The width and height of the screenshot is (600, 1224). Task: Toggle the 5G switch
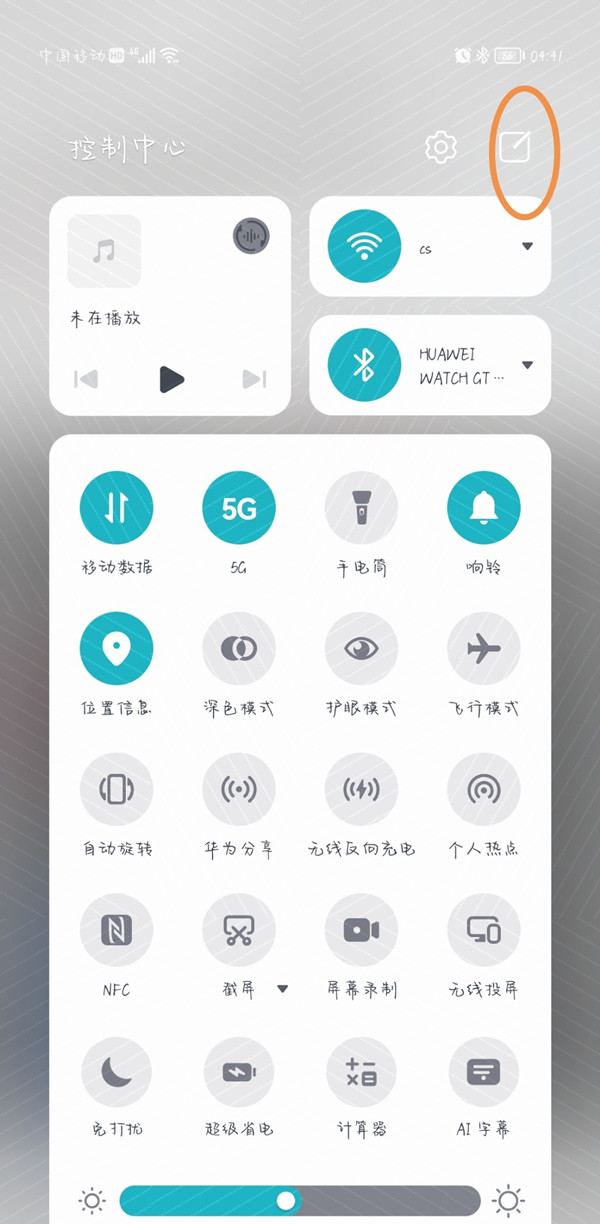click(239, 508)
